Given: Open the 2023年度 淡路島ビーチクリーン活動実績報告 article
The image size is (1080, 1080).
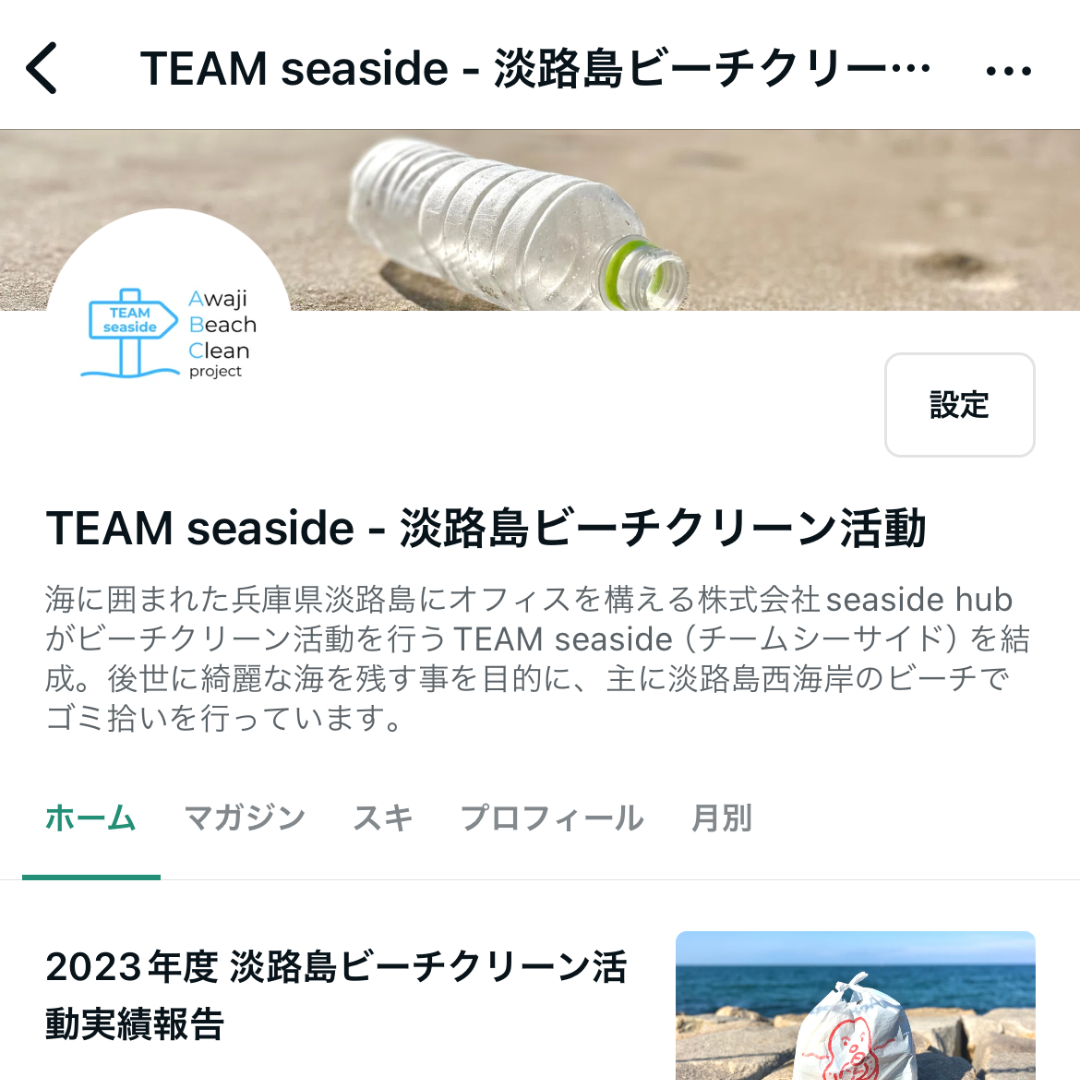Looking at the screenshot, I should pyautogui.click(x=336, y=995).
